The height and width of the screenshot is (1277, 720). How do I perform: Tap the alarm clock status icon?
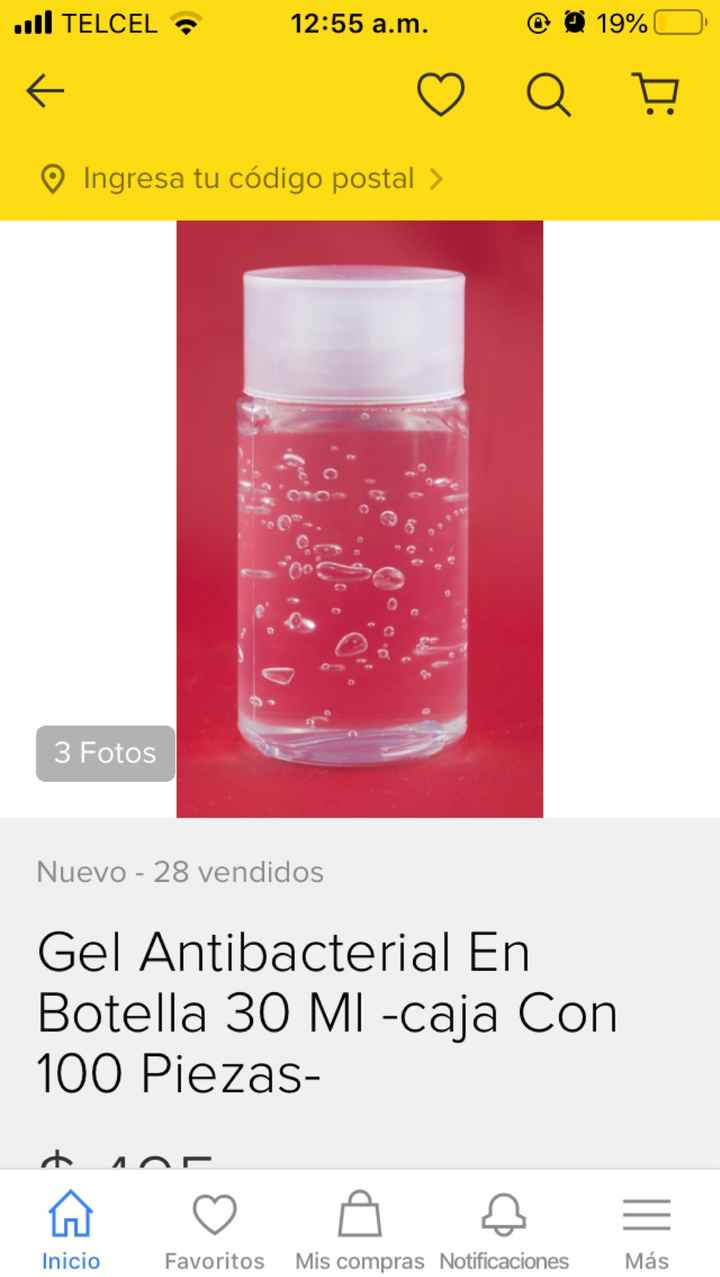(x=572, y=23)
